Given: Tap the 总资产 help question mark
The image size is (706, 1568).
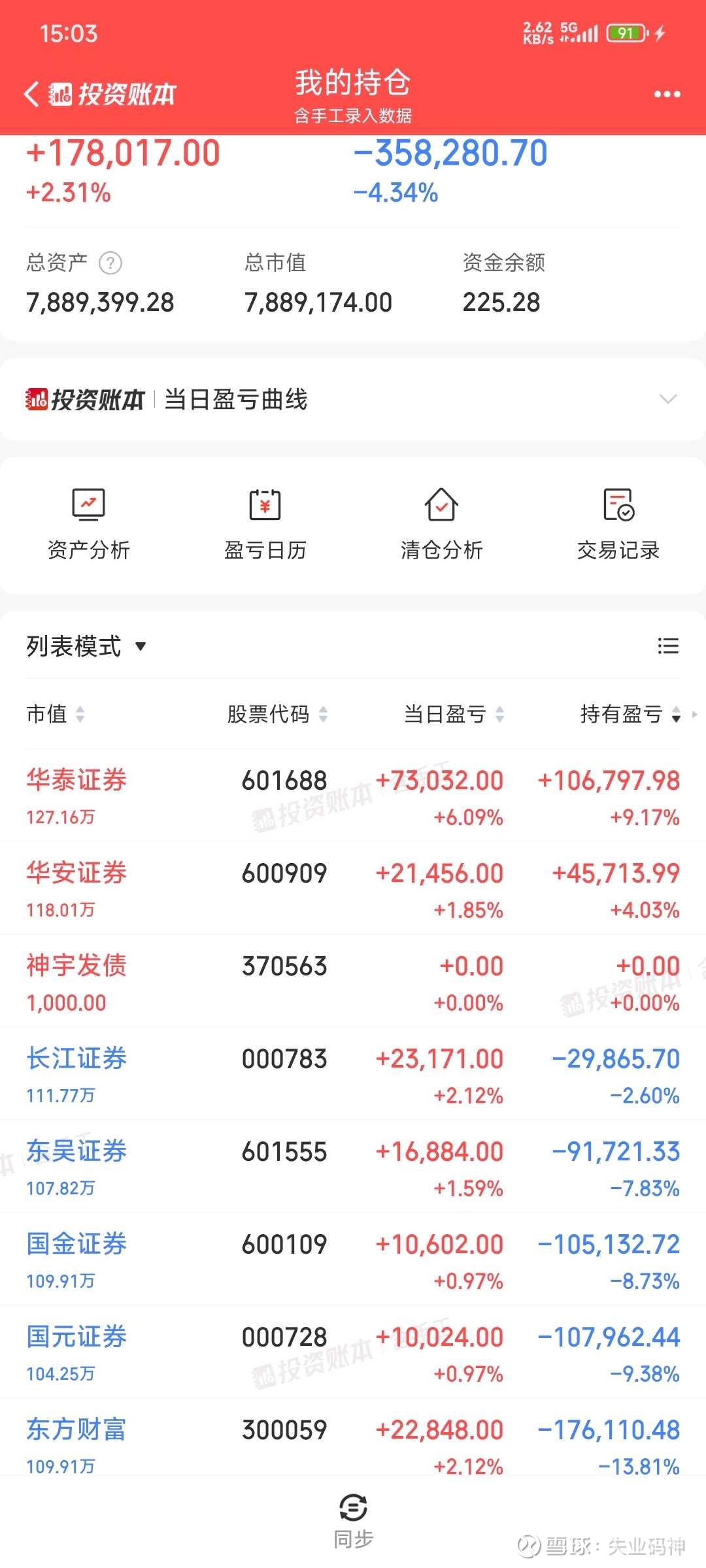Looking at the screenshot, I should pyautogui.click(x=110, y=263).
